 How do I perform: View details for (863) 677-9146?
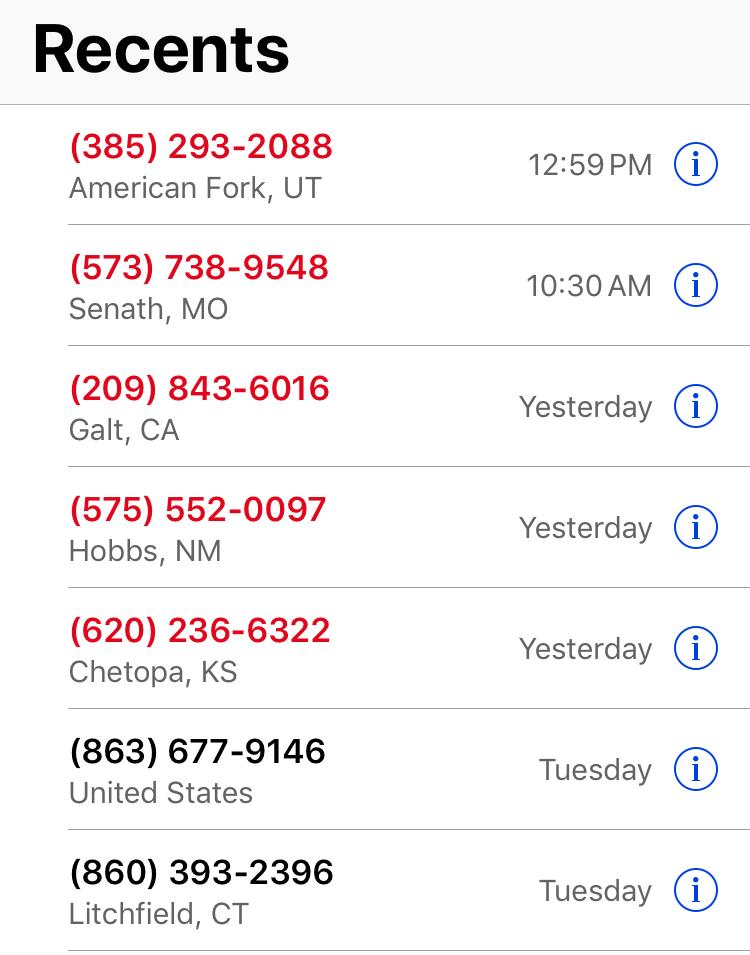coord(696,769)
